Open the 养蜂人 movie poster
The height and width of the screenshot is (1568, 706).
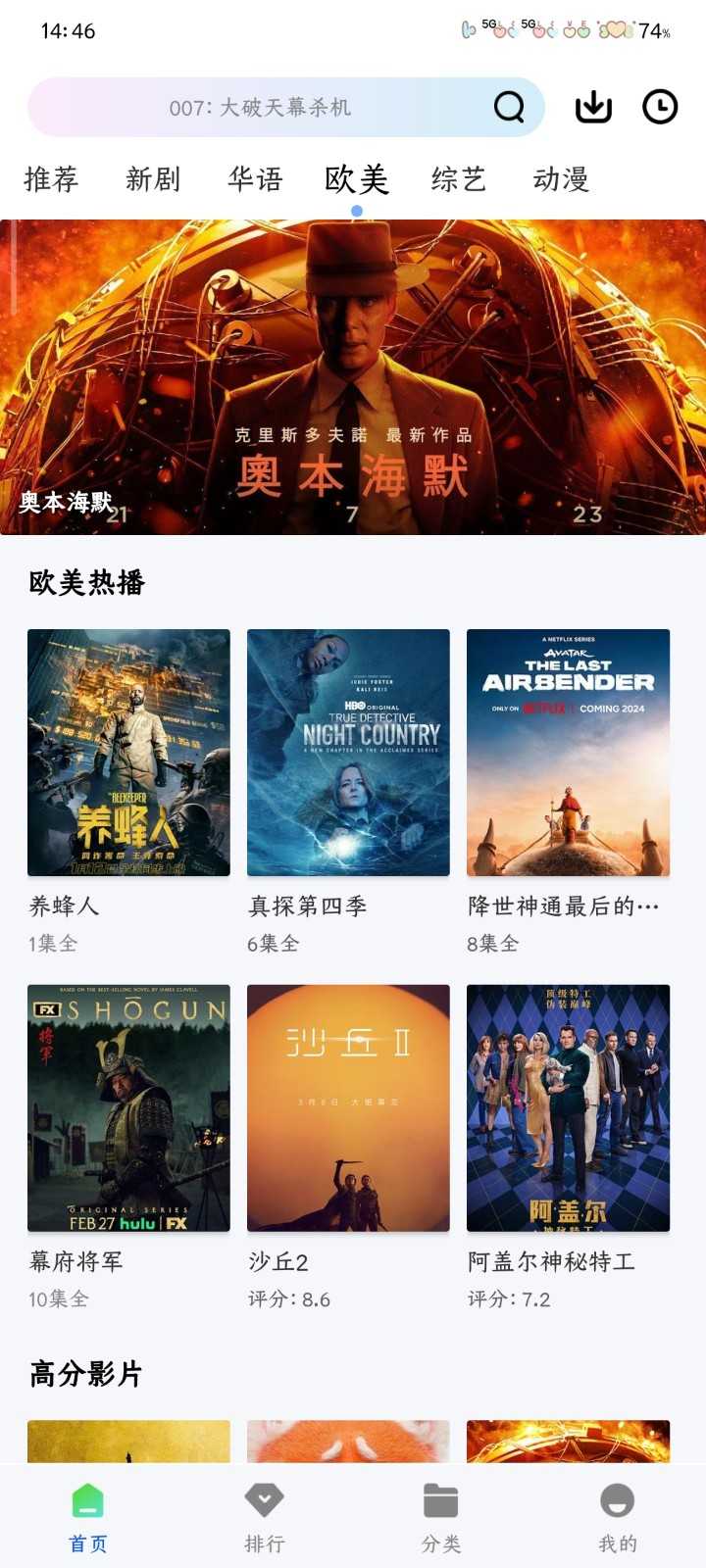[128, 751]
